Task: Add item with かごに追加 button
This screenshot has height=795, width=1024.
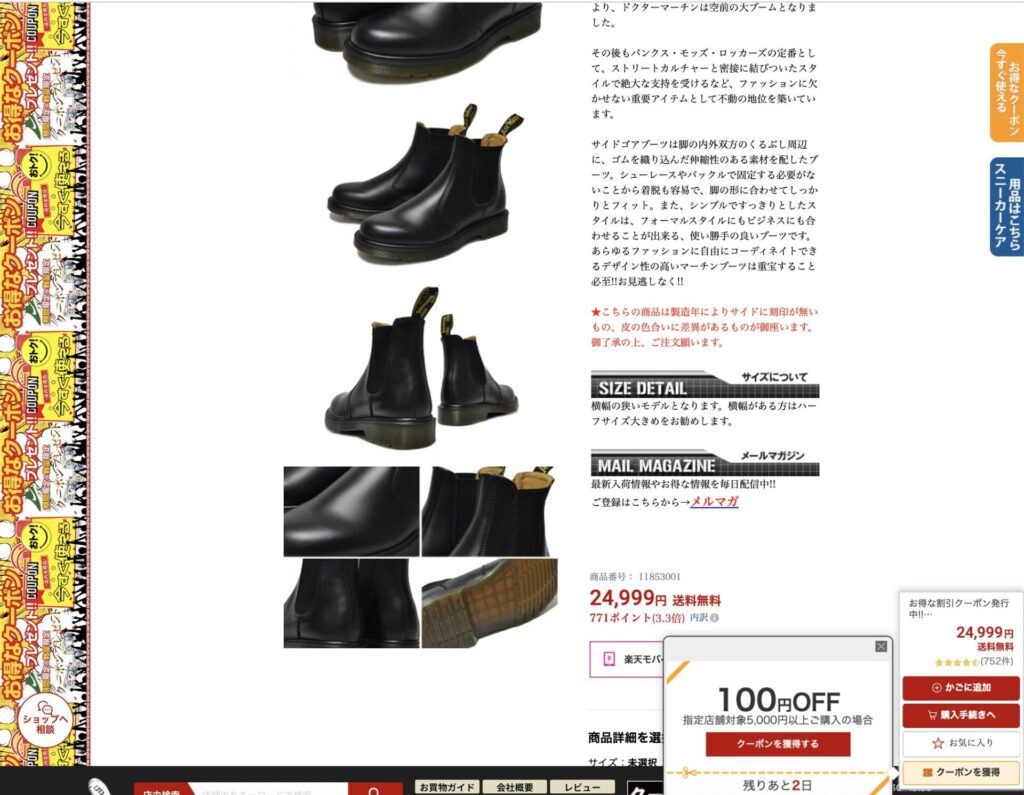Action: (x=960, y=688)
